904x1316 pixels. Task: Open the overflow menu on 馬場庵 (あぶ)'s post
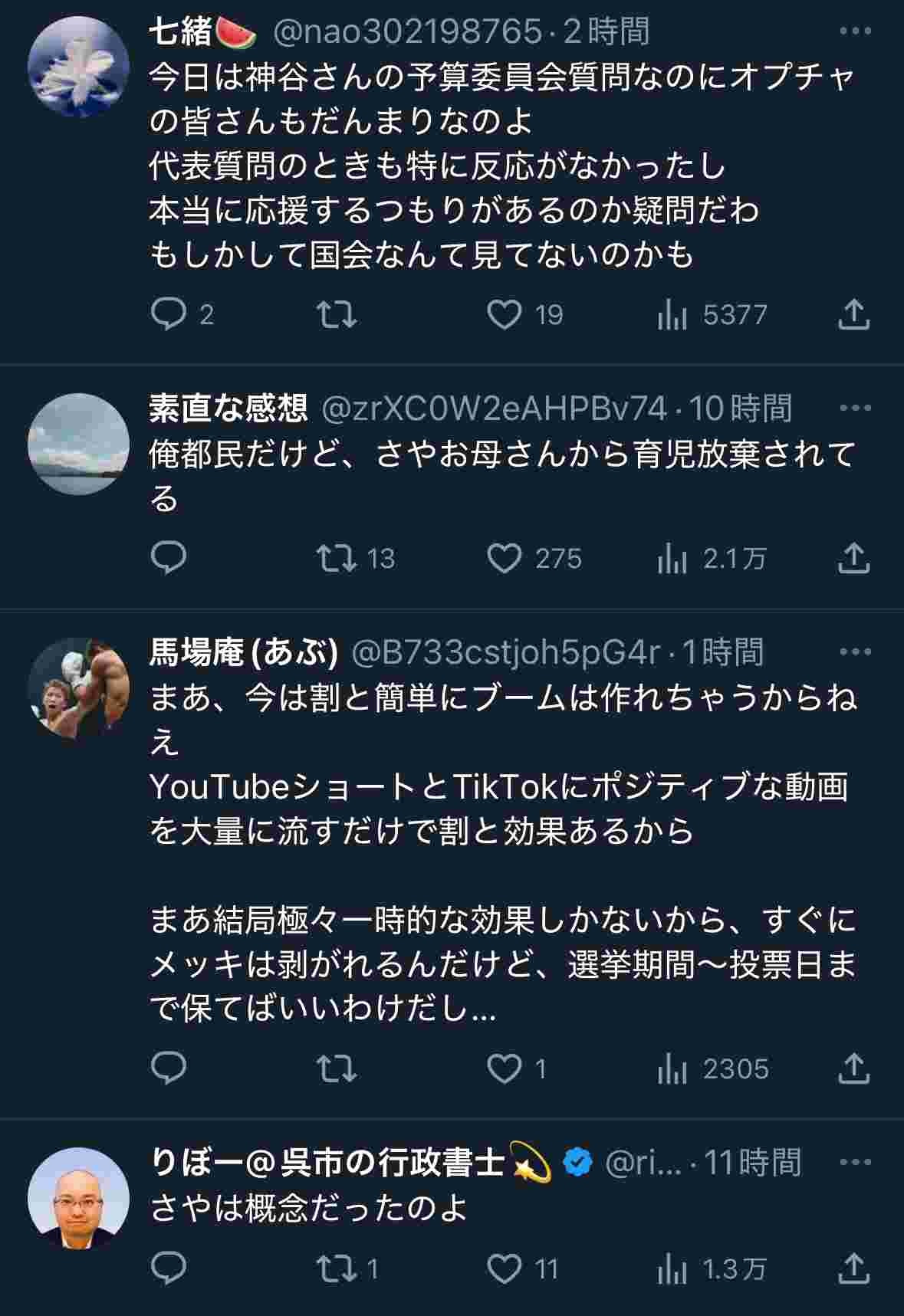[x=855, y=652]
